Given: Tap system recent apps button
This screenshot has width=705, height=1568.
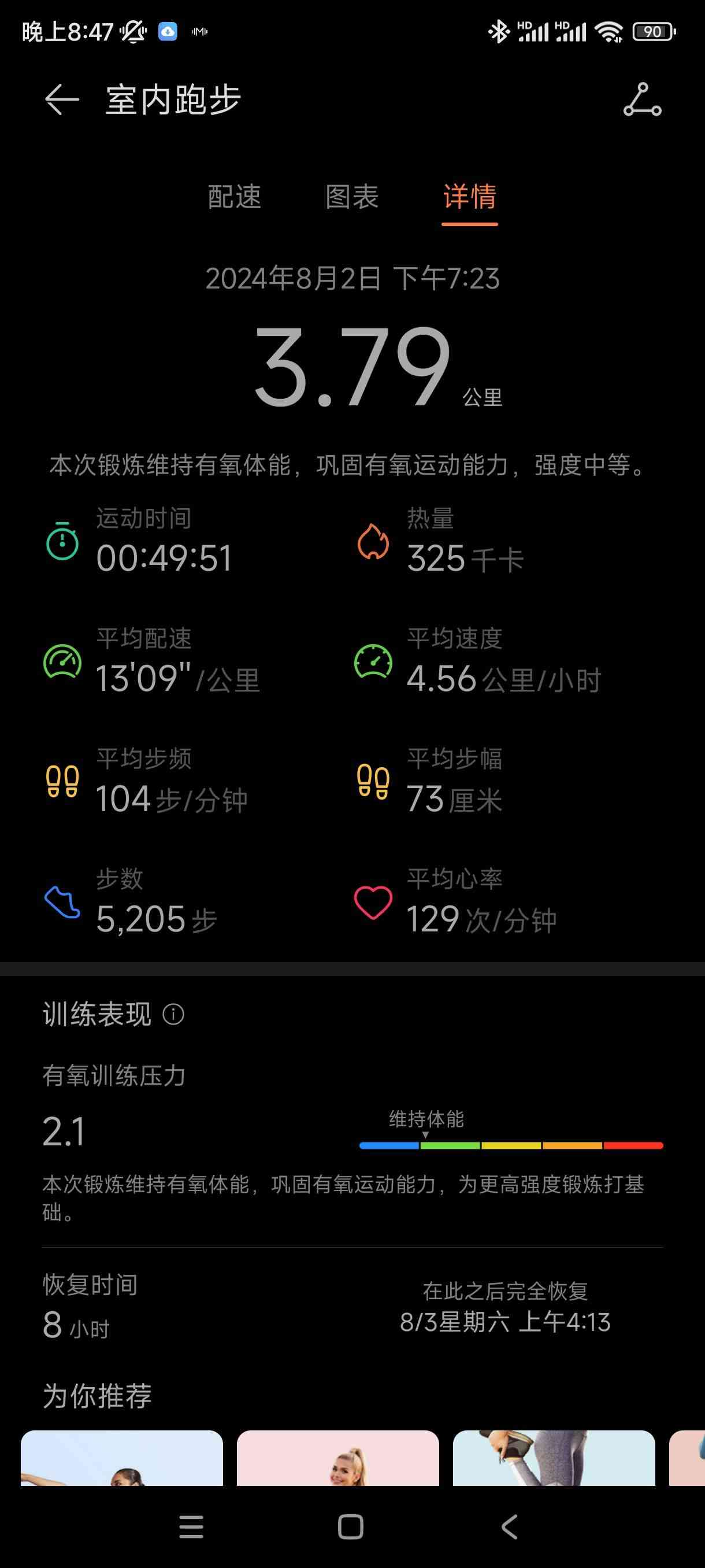Looking at the screenshot, I should point(191,1526).
